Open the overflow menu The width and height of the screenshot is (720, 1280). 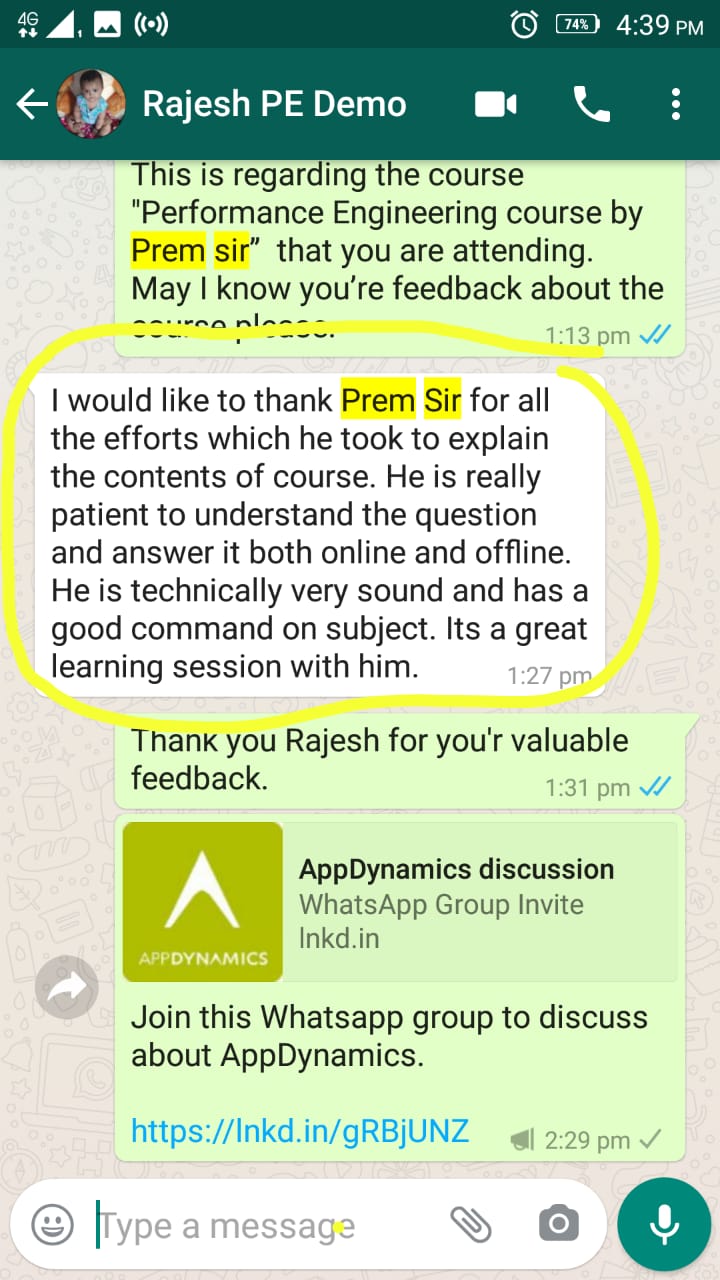coord(676,104)
